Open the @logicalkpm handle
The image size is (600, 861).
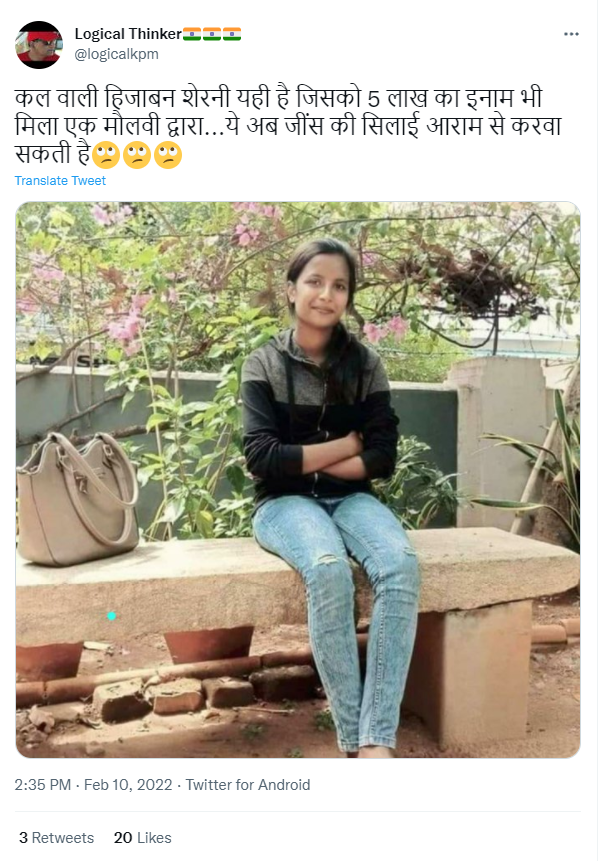[117, 54]
